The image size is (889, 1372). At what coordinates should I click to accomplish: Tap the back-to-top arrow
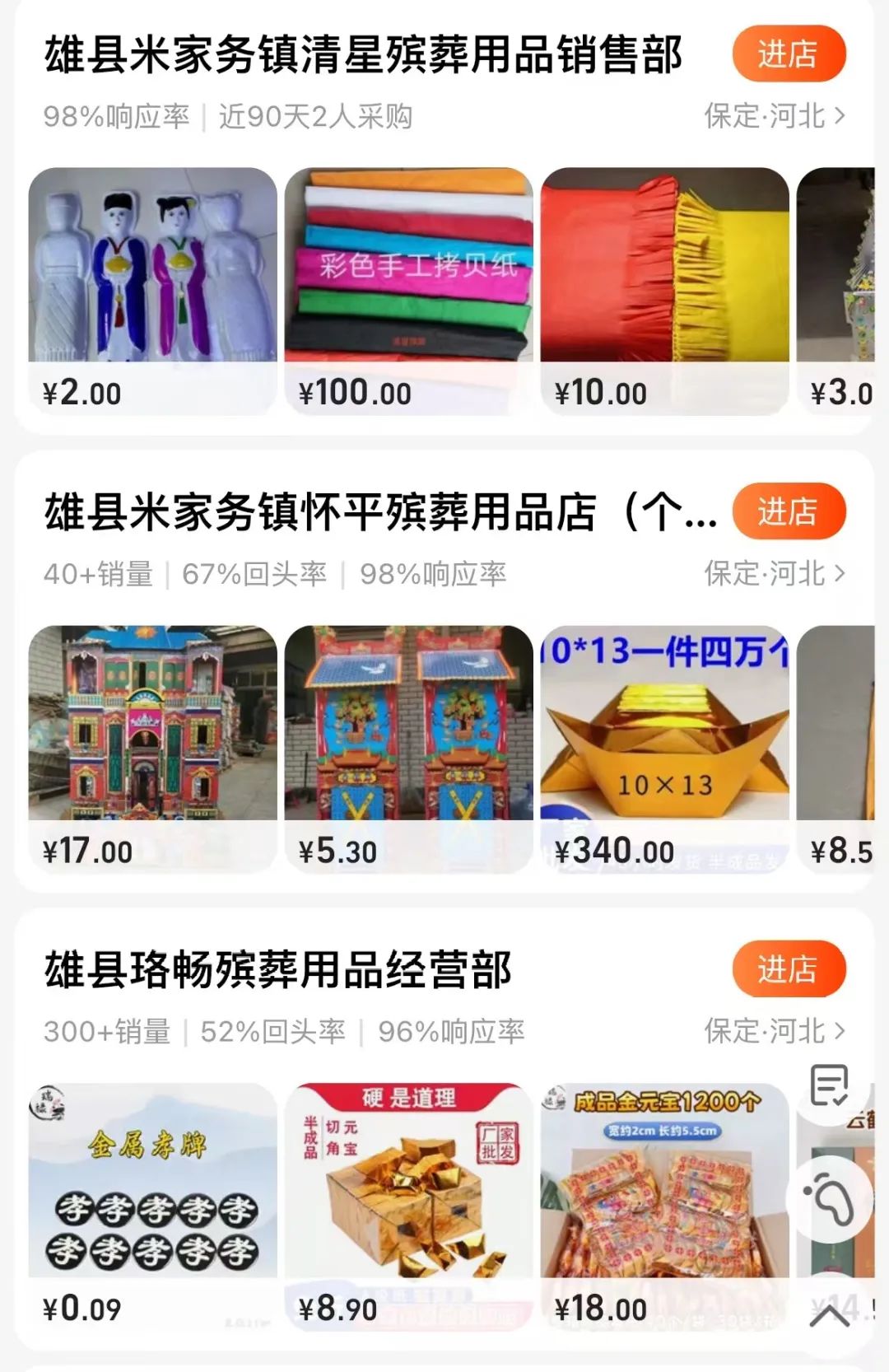pyautogui.click(x=830, y=1314)
